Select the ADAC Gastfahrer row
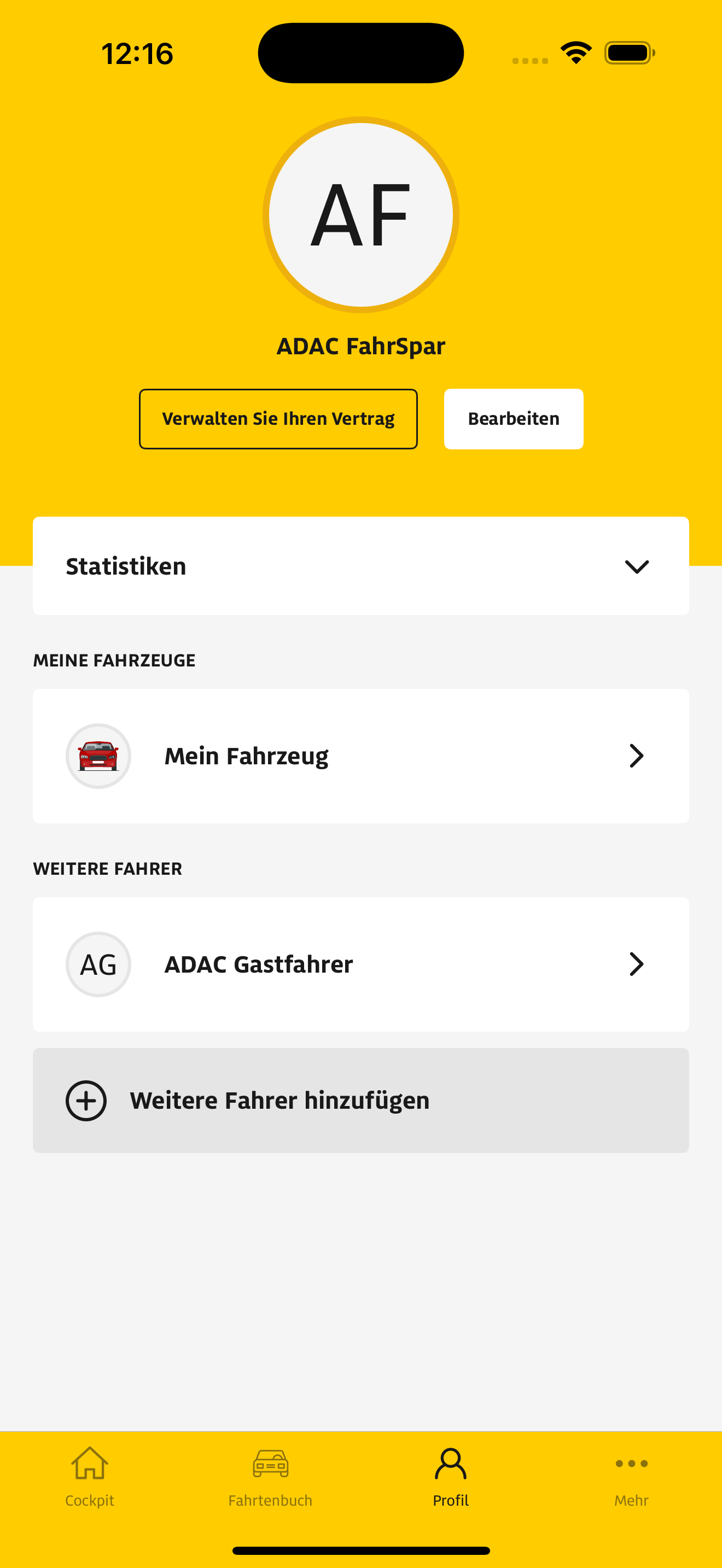The image size is (722, 1568). 360,963
